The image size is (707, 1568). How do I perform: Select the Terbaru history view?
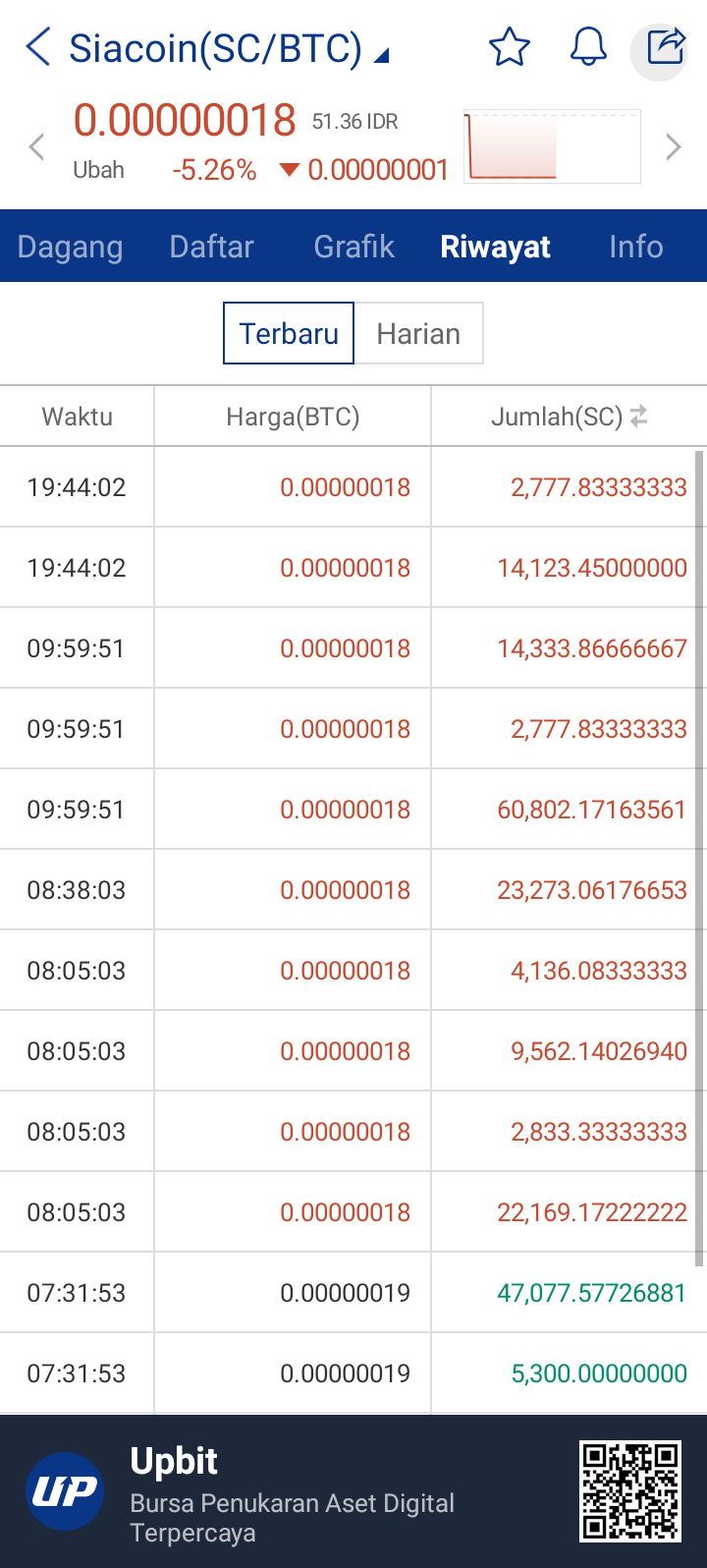[x=289, y=333]
